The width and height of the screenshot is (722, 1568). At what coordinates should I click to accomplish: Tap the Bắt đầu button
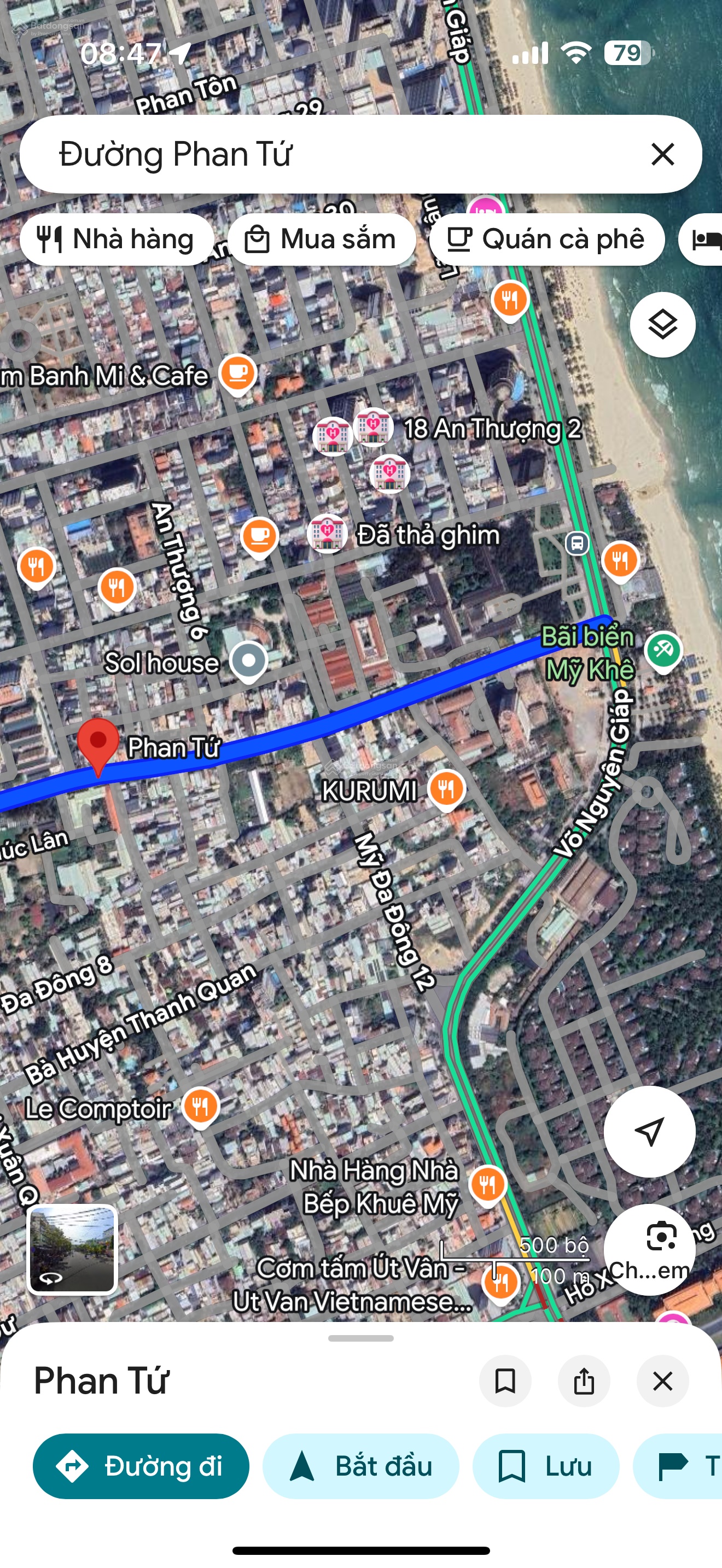coord(360,1466)
